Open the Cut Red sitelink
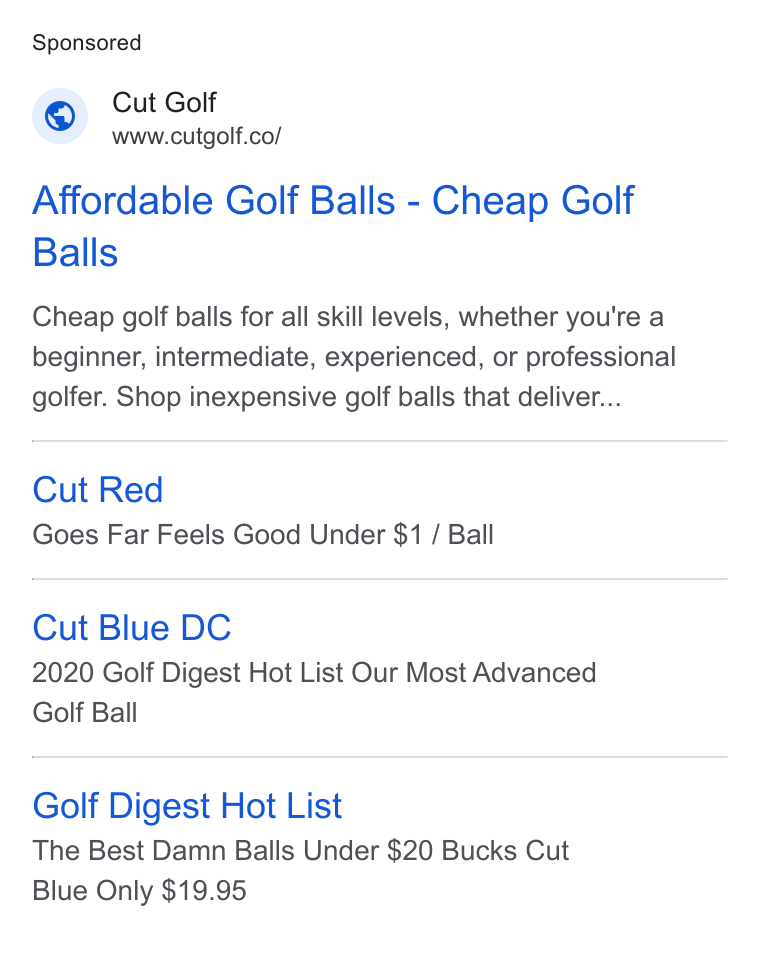Screen dimensions: 760x958 coord(98,490)
